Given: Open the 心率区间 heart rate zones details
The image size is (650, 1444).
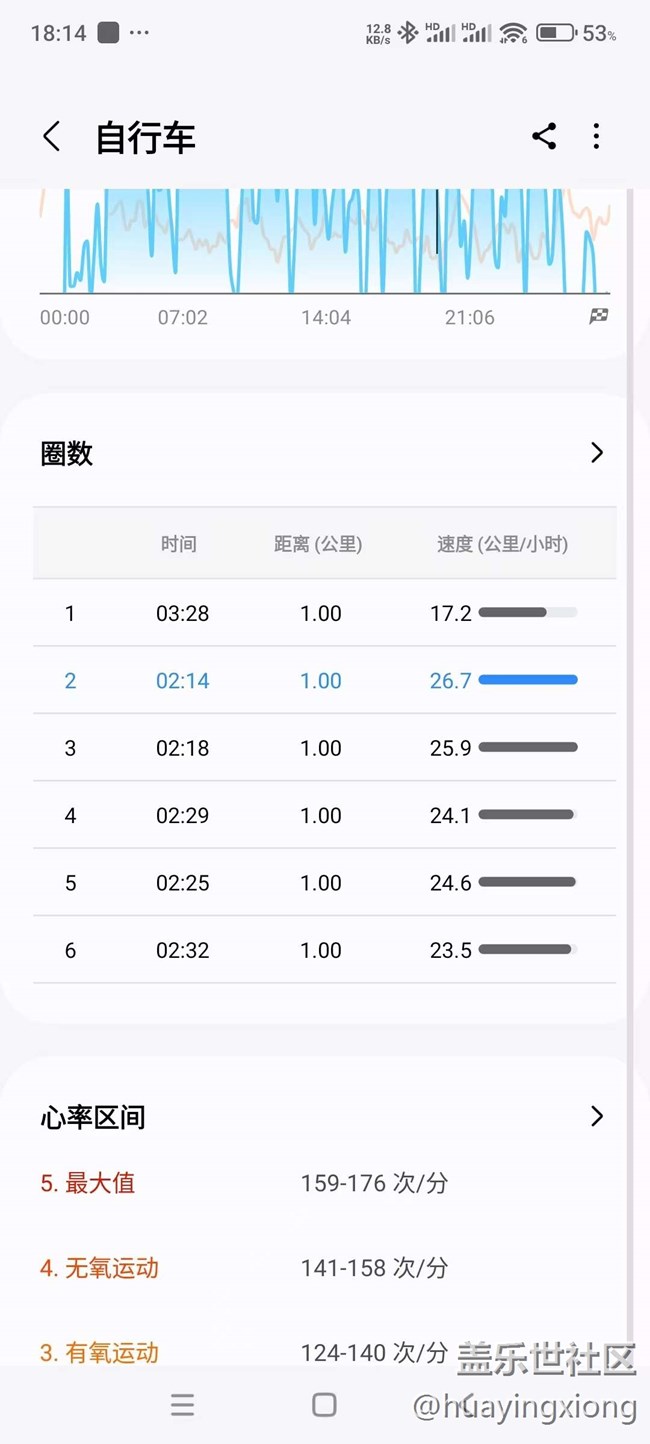Looking at the screenshot, I should 597,1116.
